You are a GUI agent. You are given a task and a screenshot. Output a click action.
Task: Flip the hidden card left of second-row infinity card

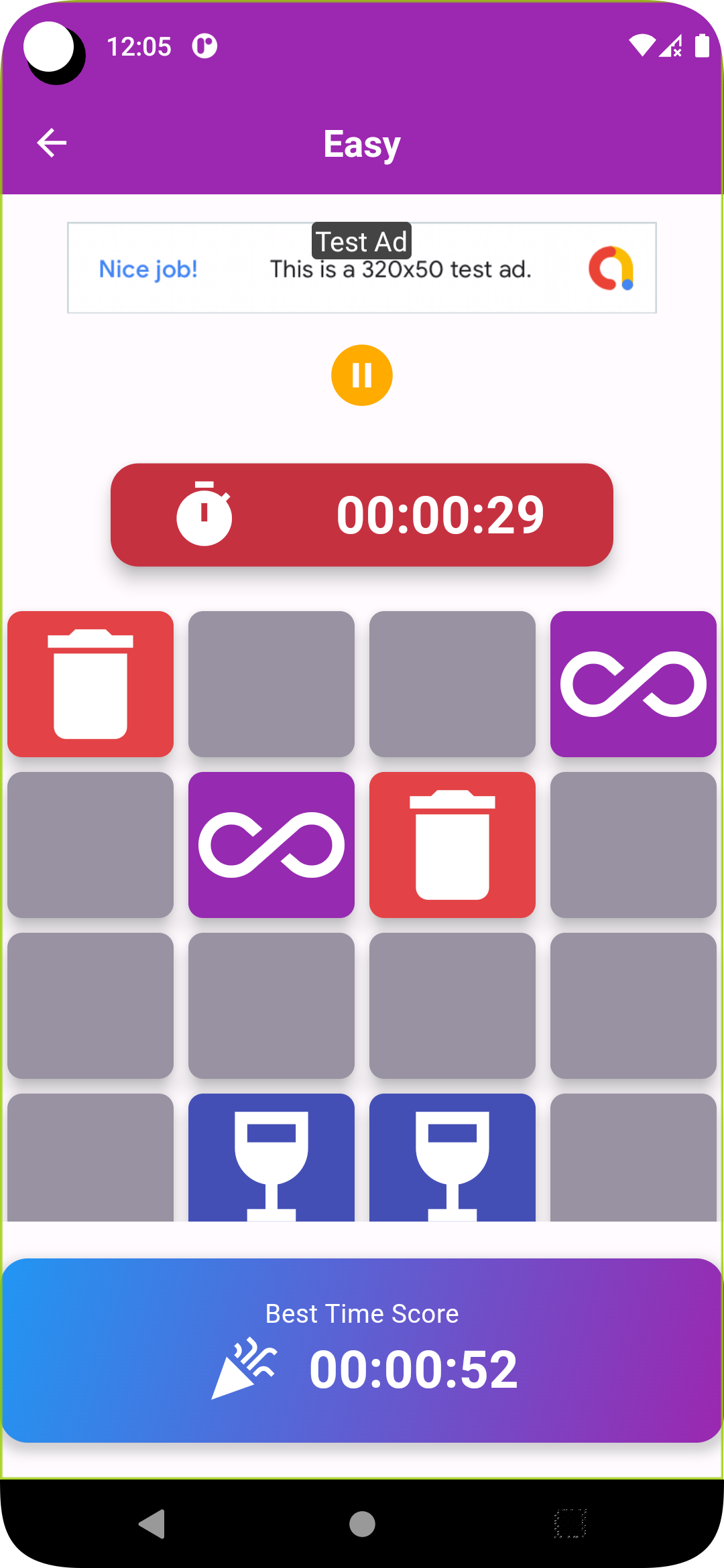90,844
